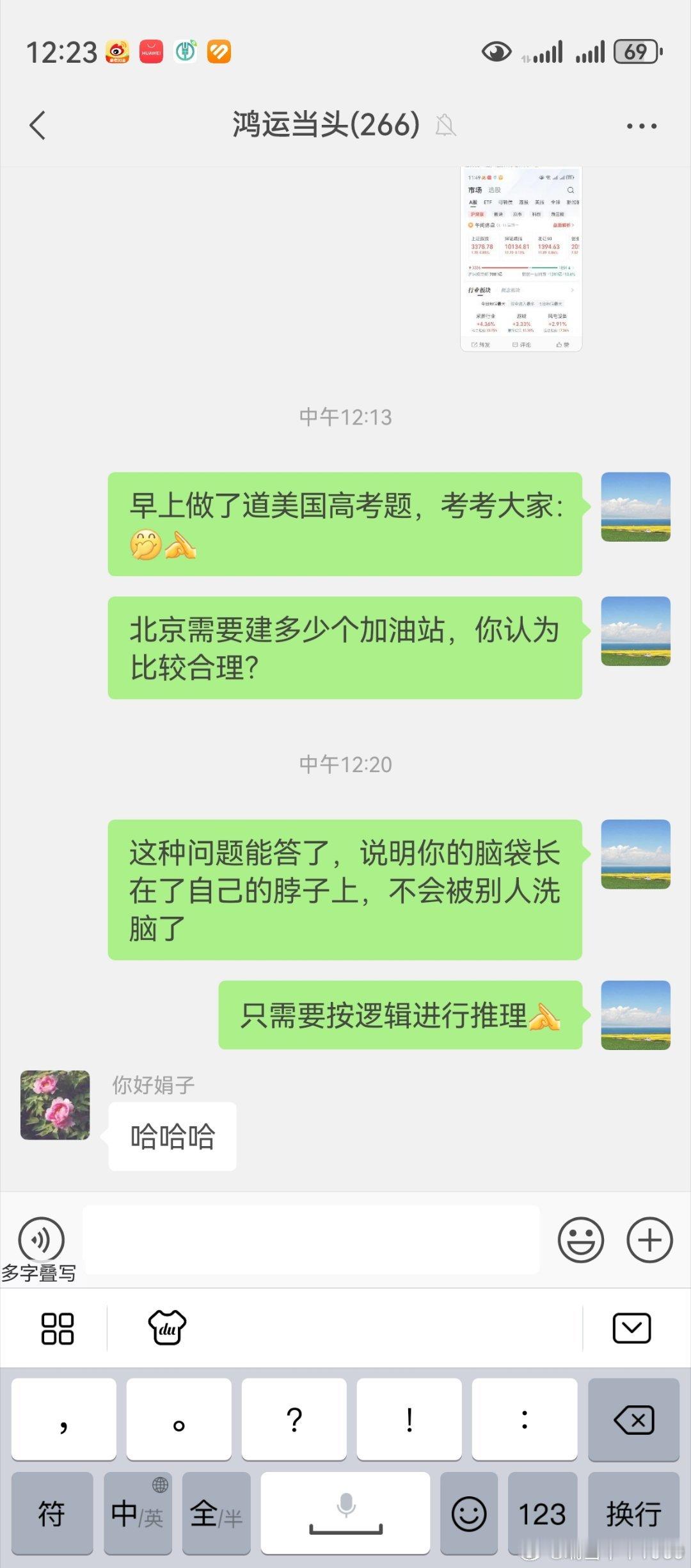This screenshot has height=1568, width=691.
Task: Switch keyboard to 123 number layout
Action: click(542, 1514)
